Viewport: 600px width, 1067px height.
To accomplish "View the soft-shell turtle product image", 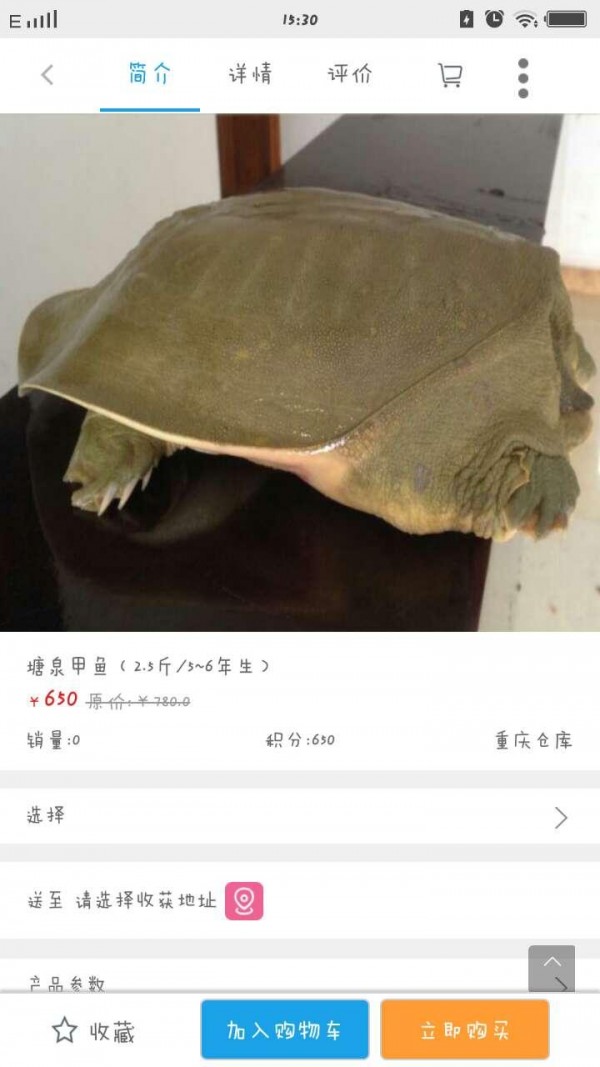I will point(300,372).
